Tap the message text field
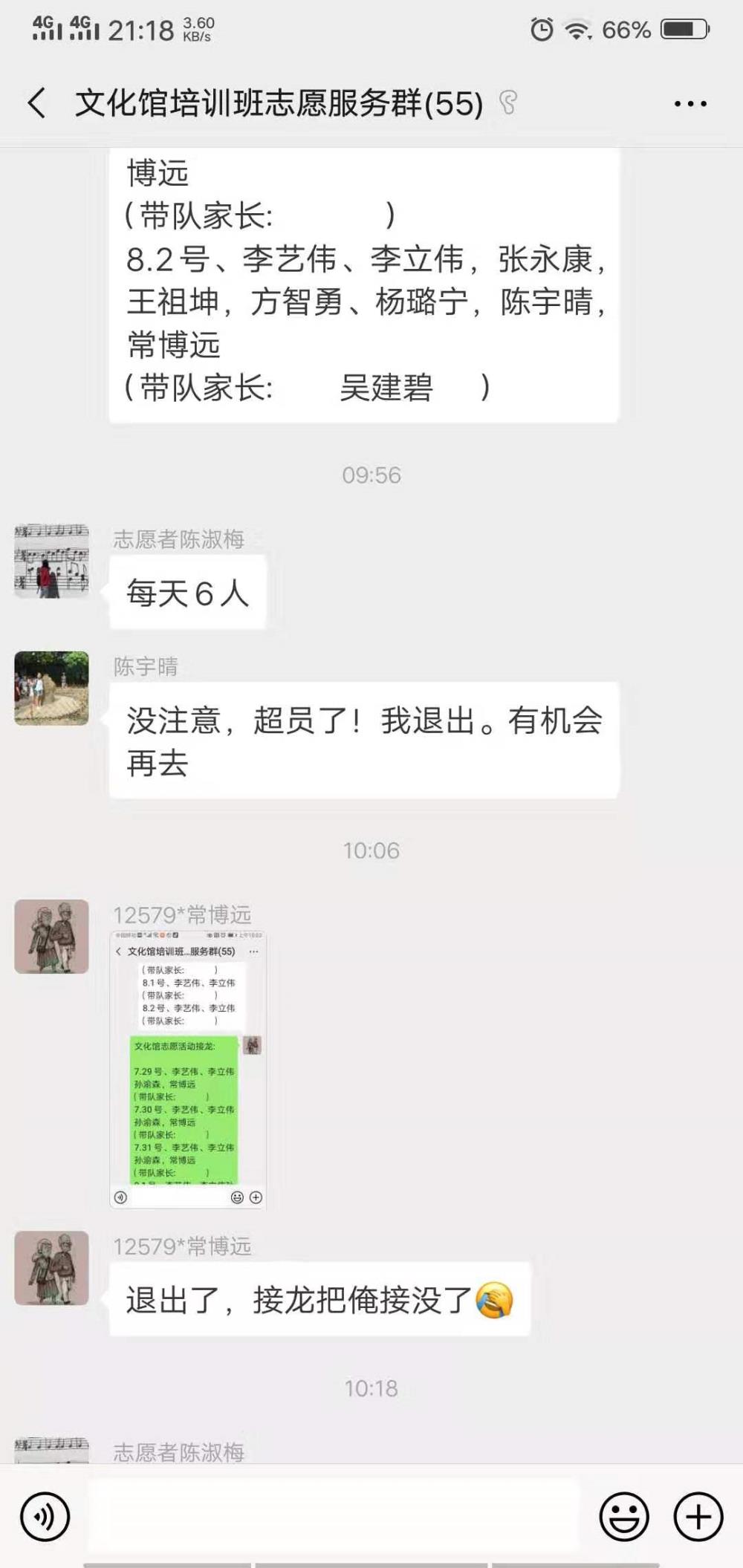The height and width of the screenshot is (1568, 743). pos(334,1516)
